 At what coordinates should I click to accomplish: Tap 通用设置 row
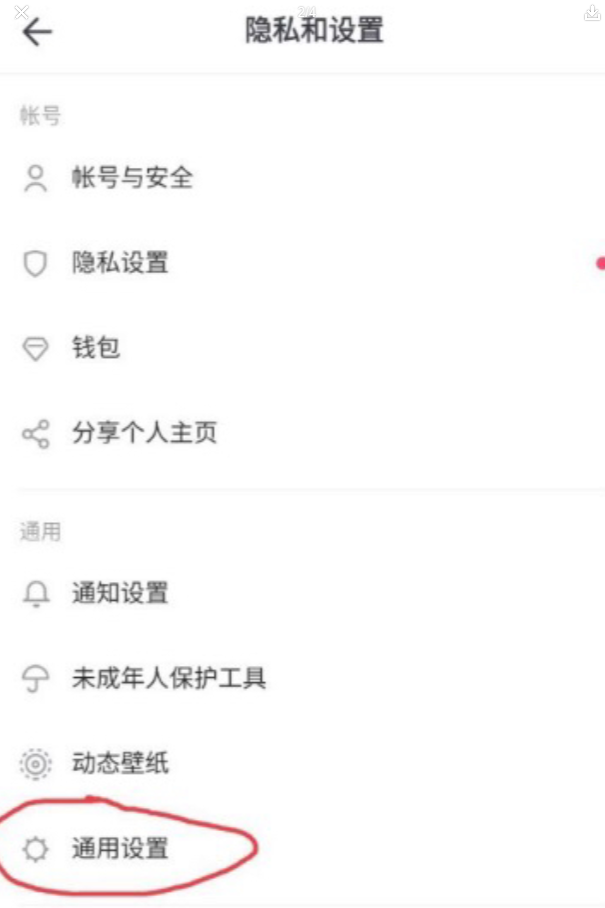pyautogui.click(x=120, y=850)
